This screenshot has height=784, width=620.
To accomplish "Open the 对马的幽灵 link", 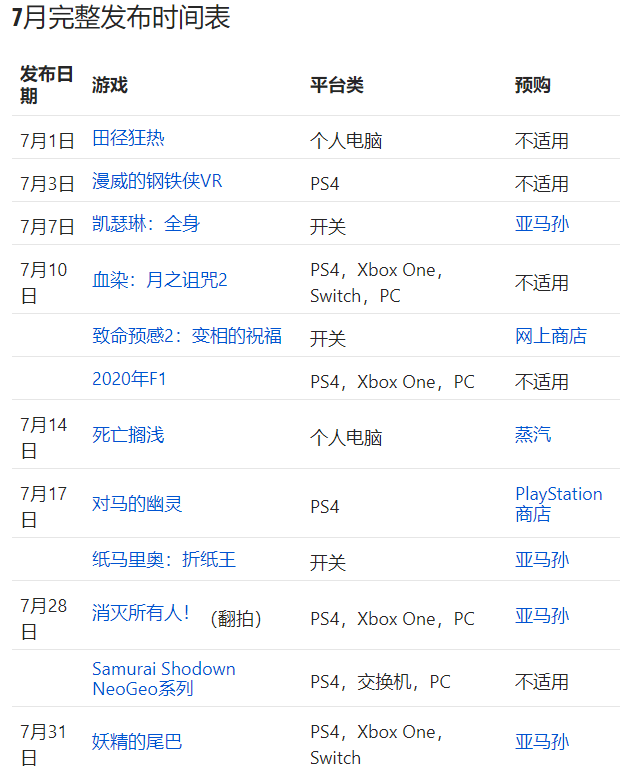I will pyautogui.click(x=137, y=504).
